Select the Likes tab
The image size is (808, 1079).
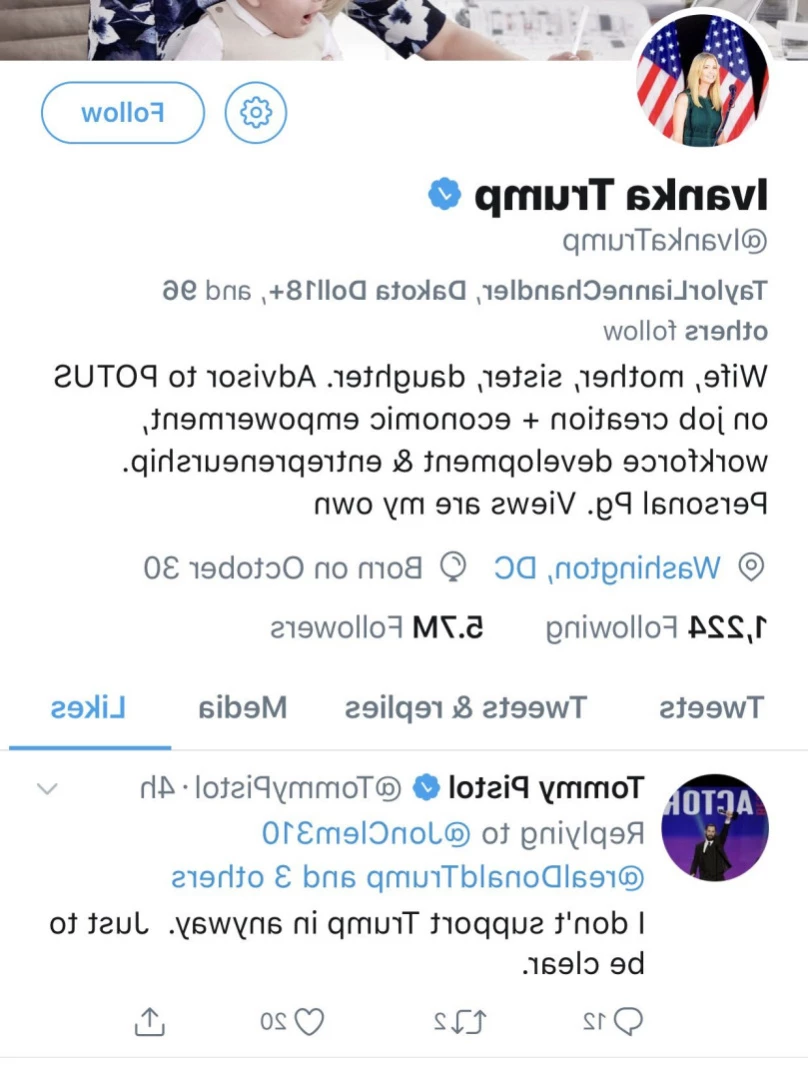click(89, 708)
